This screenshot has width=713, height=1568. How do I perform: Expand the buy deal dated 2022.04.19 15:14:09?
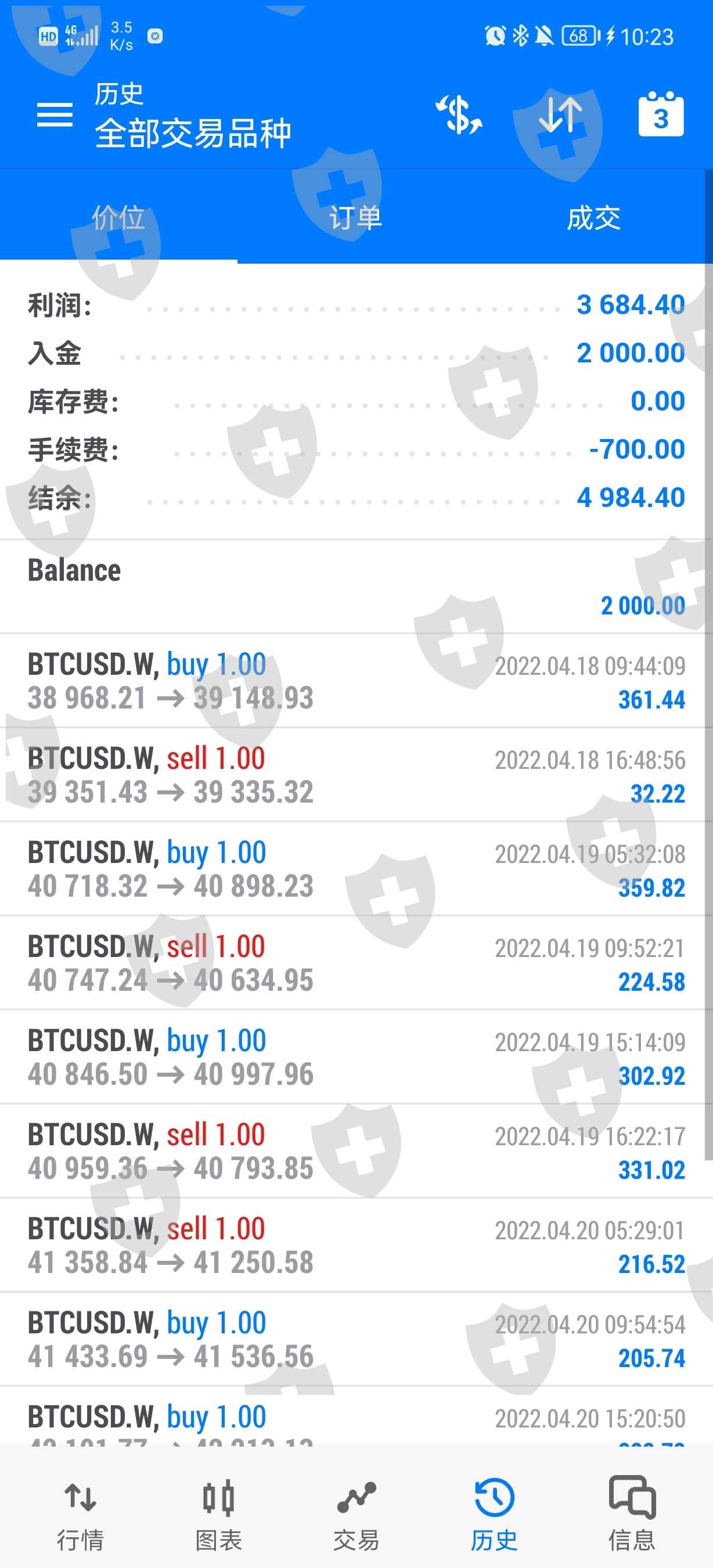[356, 1058]
